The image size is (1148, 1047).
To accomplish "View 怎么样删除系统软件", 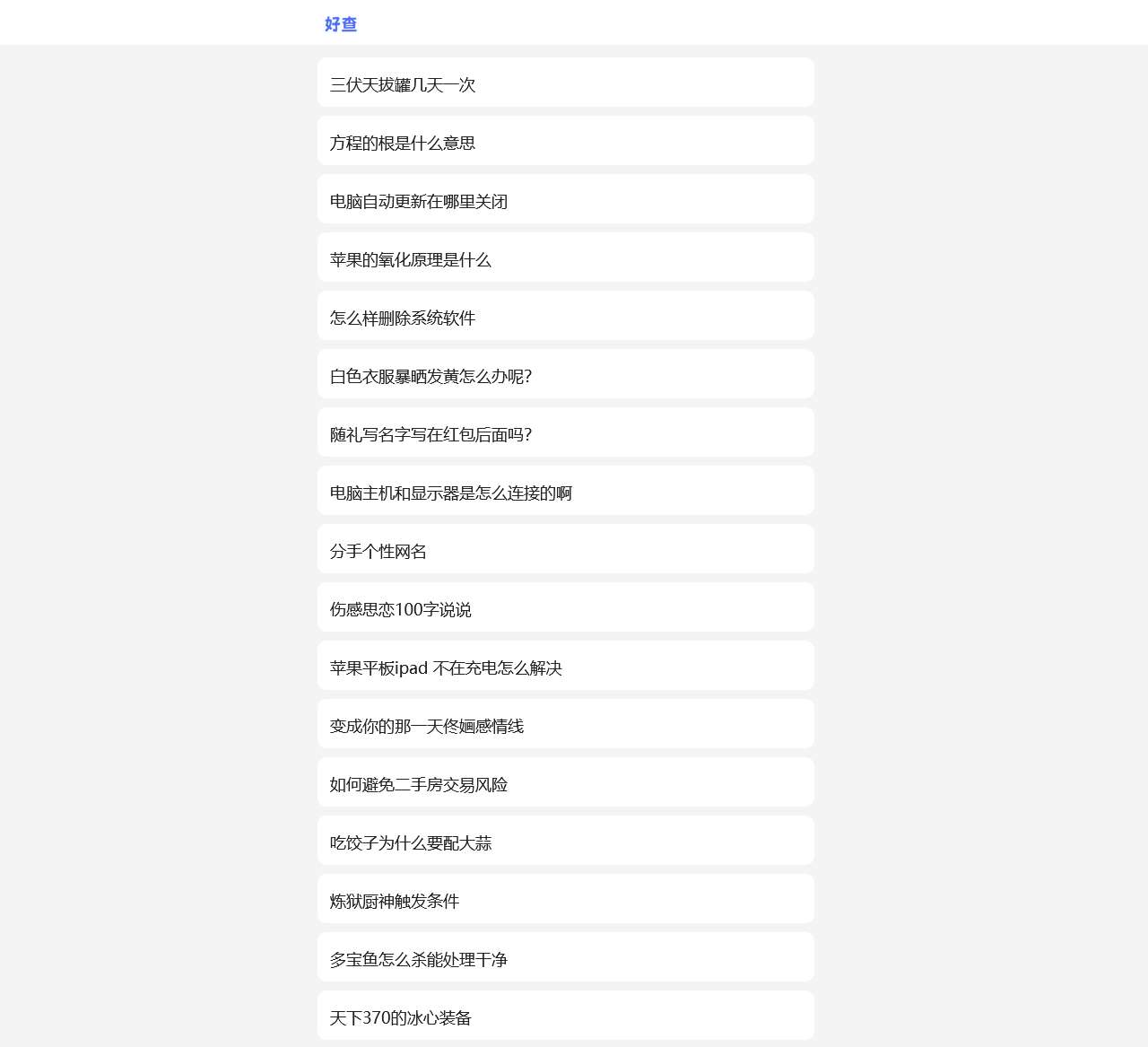I will [x=403, y=318].
